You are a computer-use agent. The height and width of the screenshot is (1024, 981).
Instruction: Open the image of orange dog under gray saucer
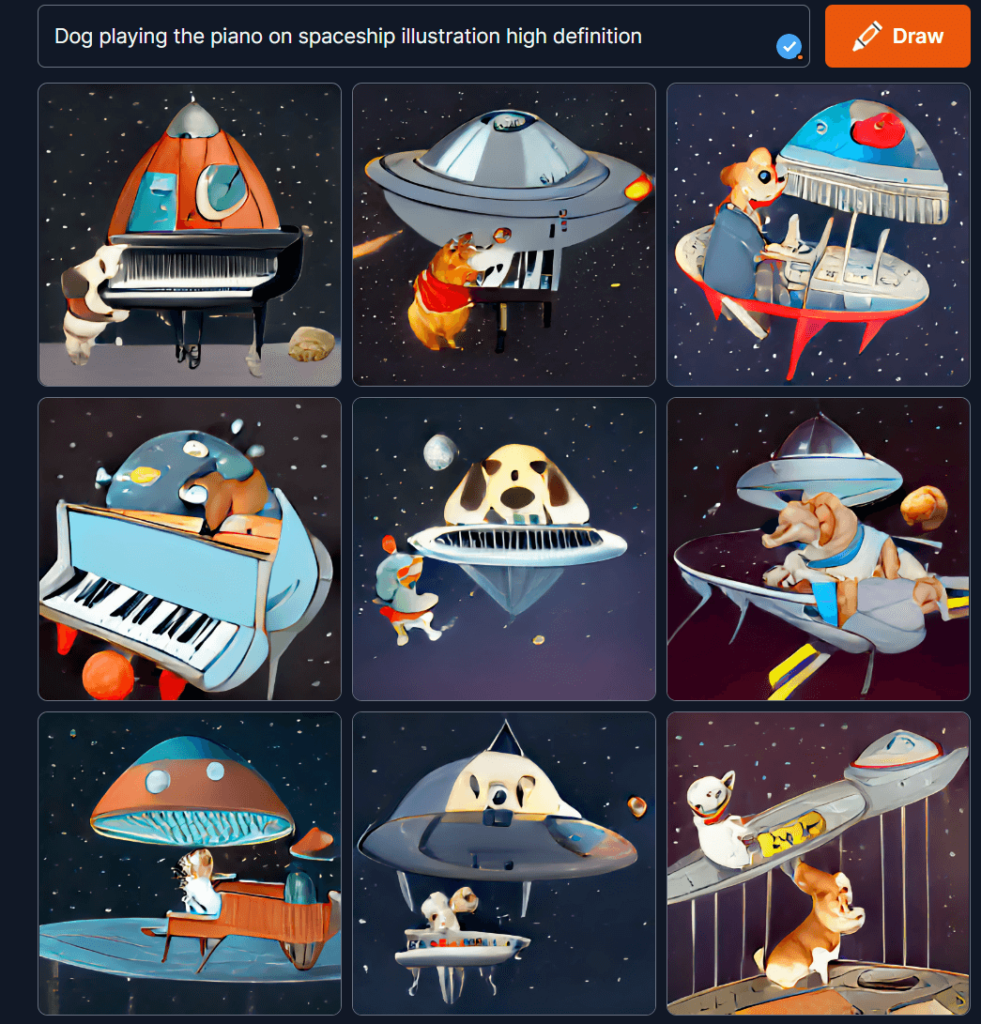point(504,234)
